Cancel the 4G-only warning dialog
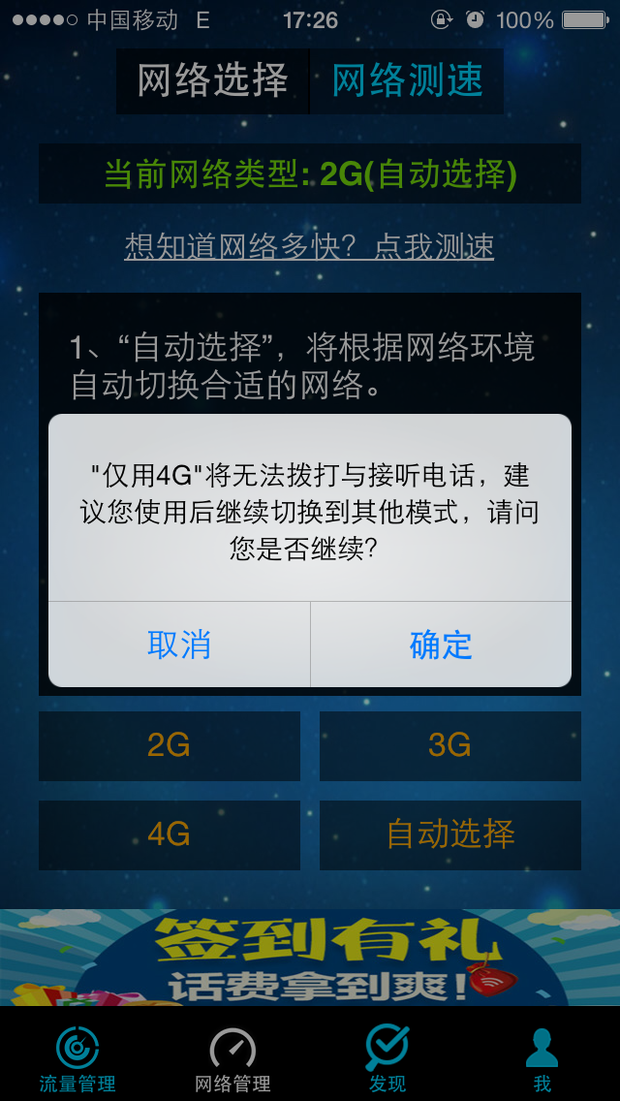The width and height of the screenshot is (620, 1101). [x=179, y=645]
